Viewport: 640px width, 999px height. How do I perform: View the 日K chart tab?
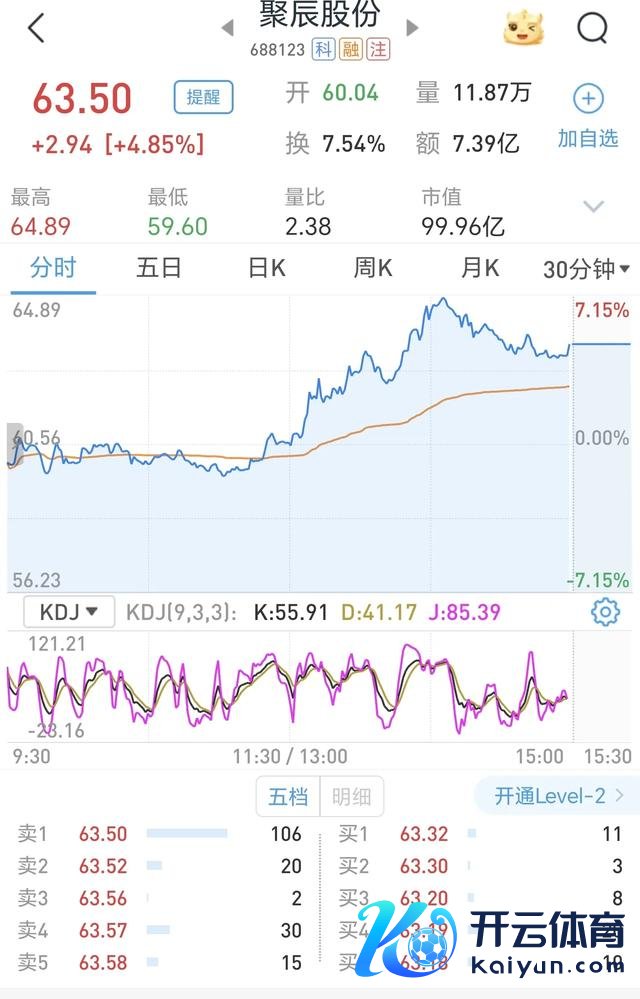coord(267,268)
